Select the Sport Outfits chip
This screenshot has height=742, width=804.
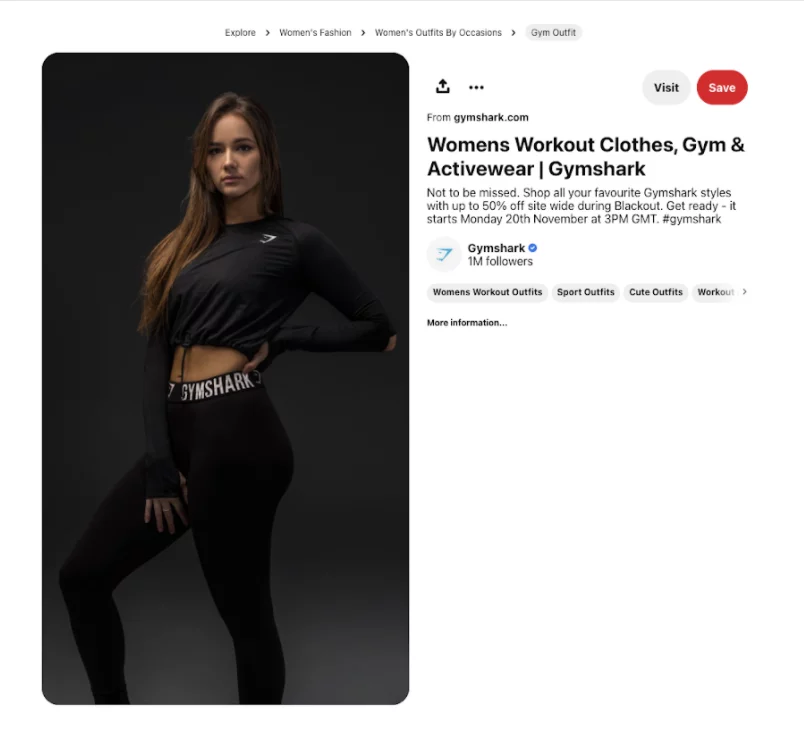(585, 292)
